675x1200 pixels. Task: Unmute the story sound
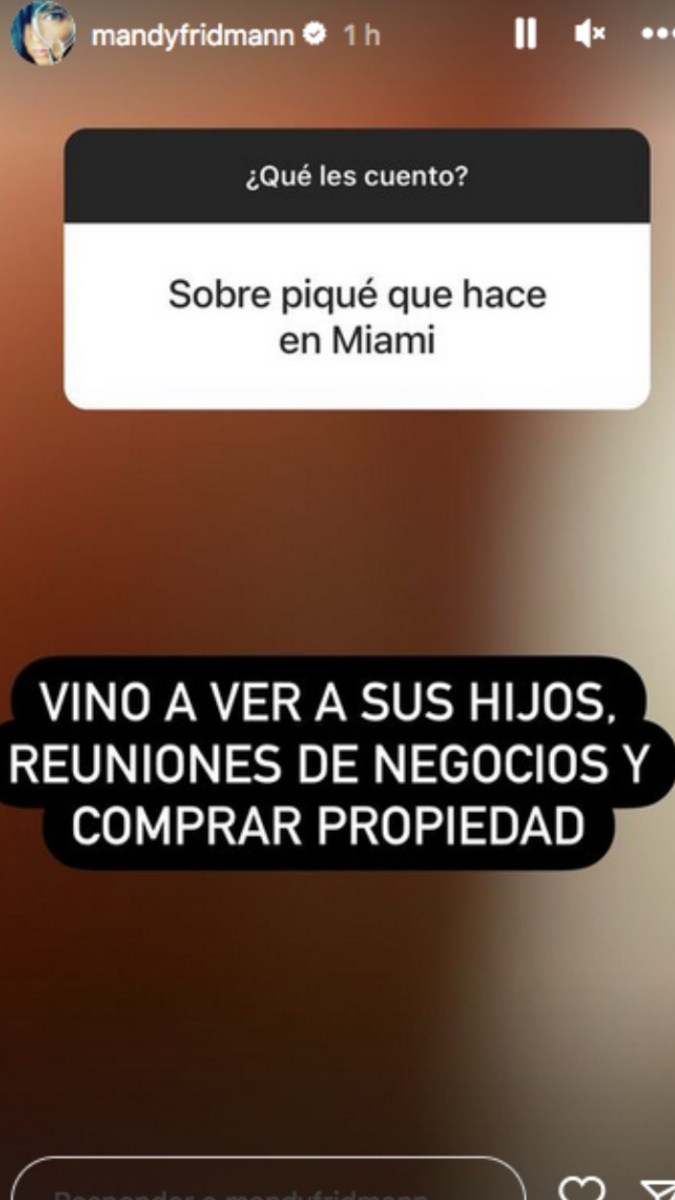click(589, 36)
